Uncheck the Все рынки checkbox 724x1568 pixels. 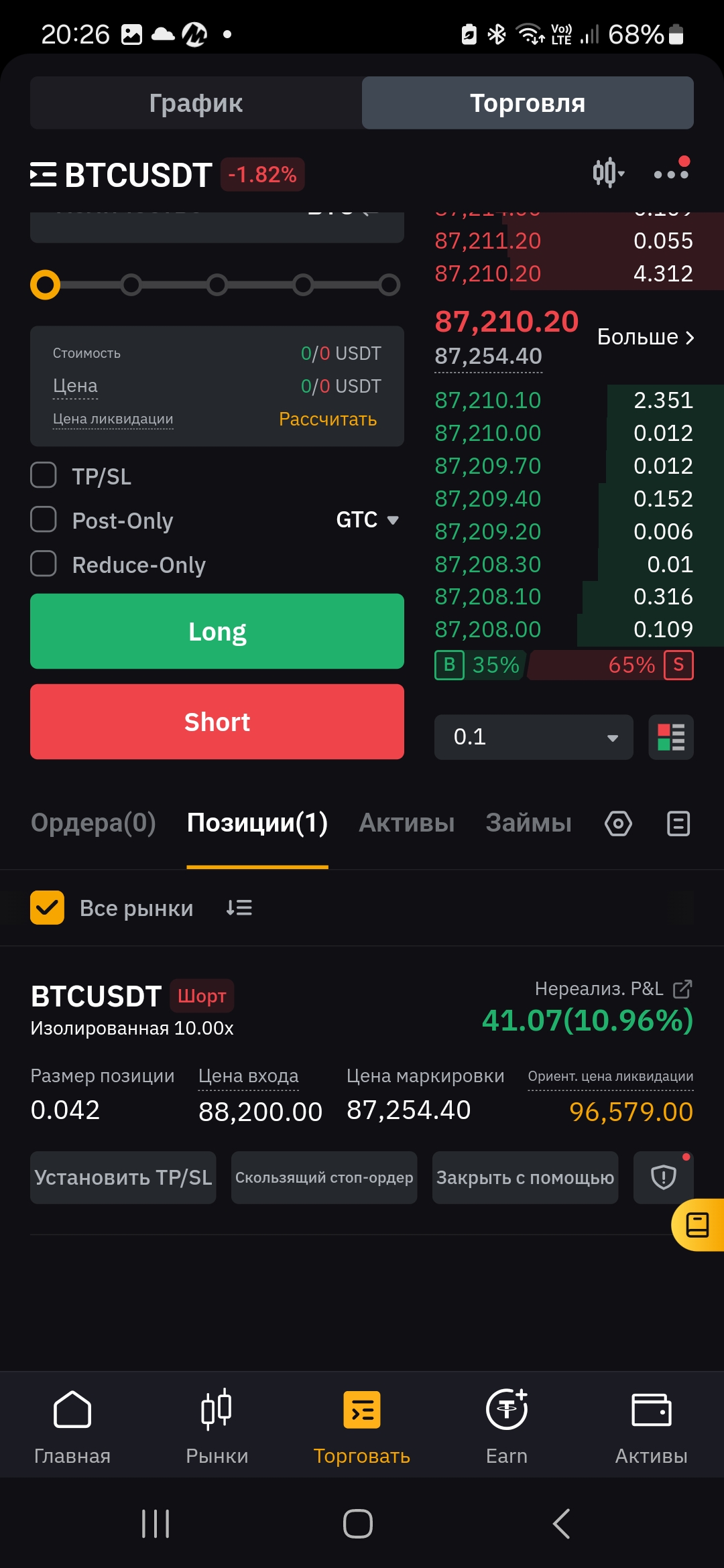tap(47, 908)
